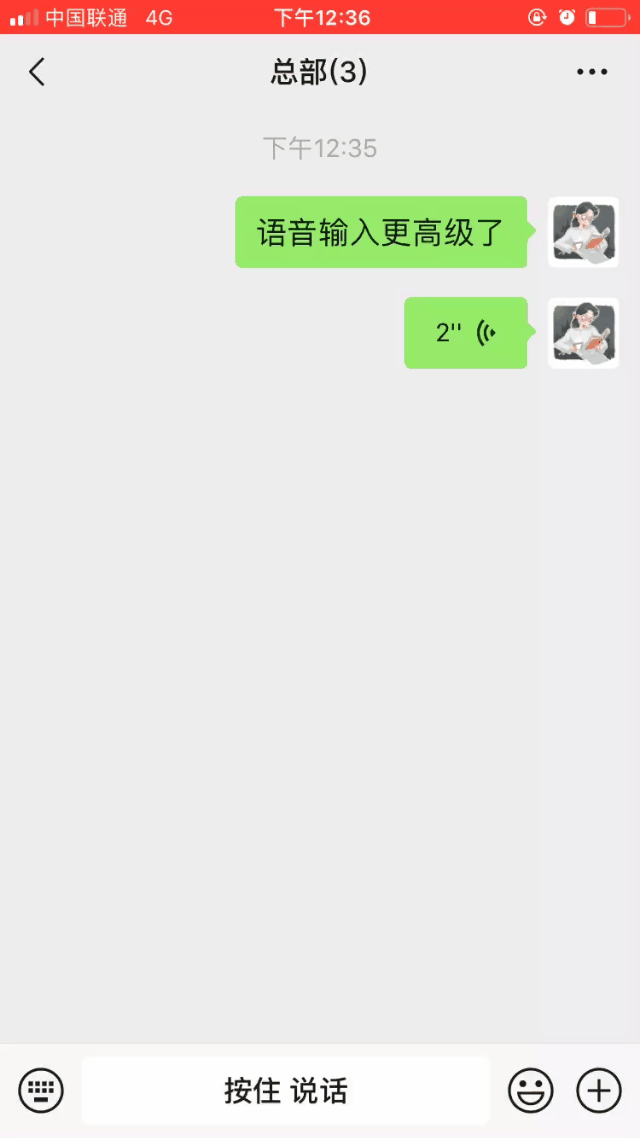Image resolution: width=640 pixels, height=1138 pixels.
Task: Open the chat details overflow menu
Action: (x=591, y=72)
